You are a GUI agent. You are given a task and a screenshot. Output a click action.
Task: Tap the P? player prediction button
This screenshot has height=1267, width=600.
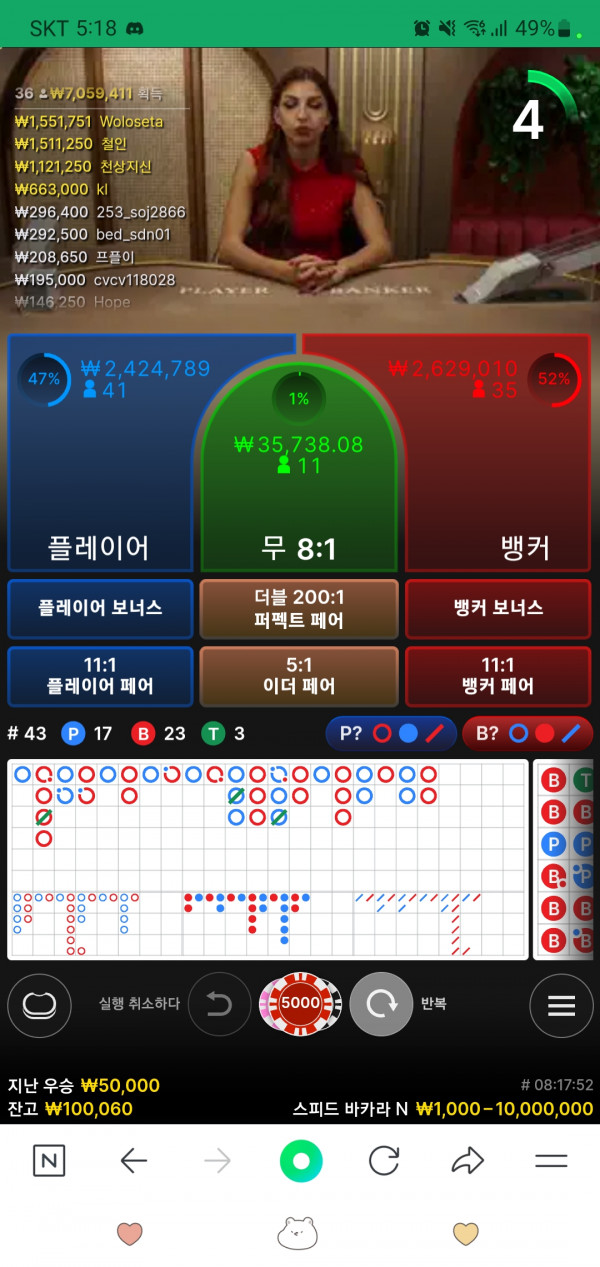pyautogui.click(x=391, y=733)
